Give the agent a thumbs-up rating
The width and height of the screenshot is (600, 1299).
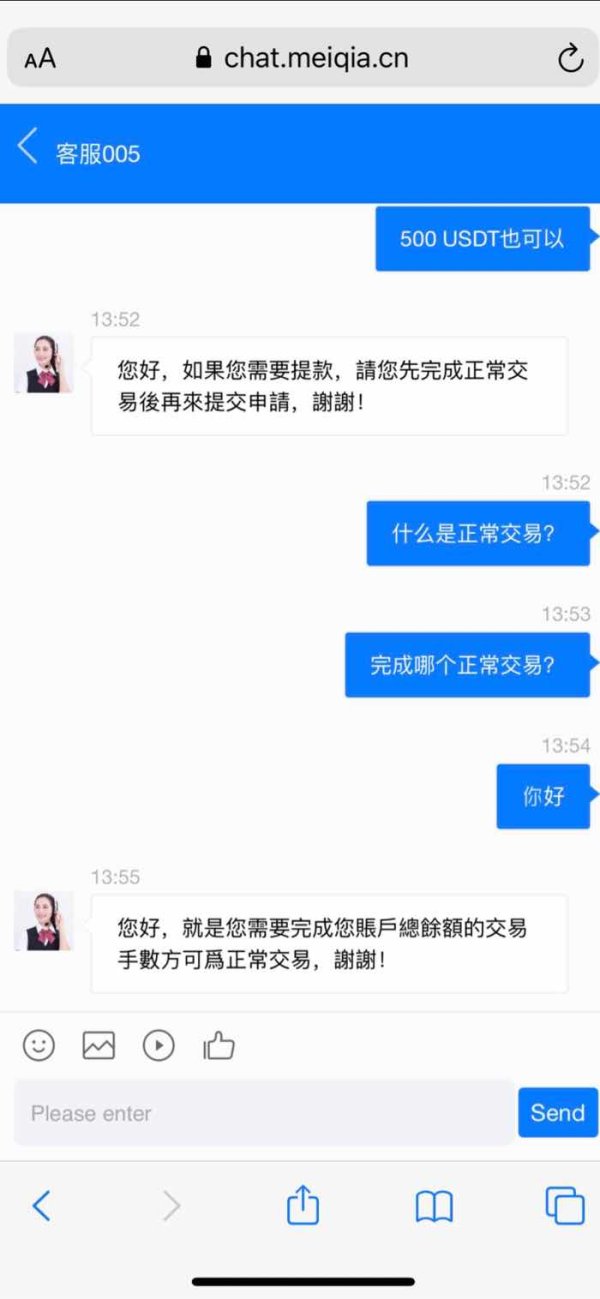pyautogui.click(x=219, y=1046)
